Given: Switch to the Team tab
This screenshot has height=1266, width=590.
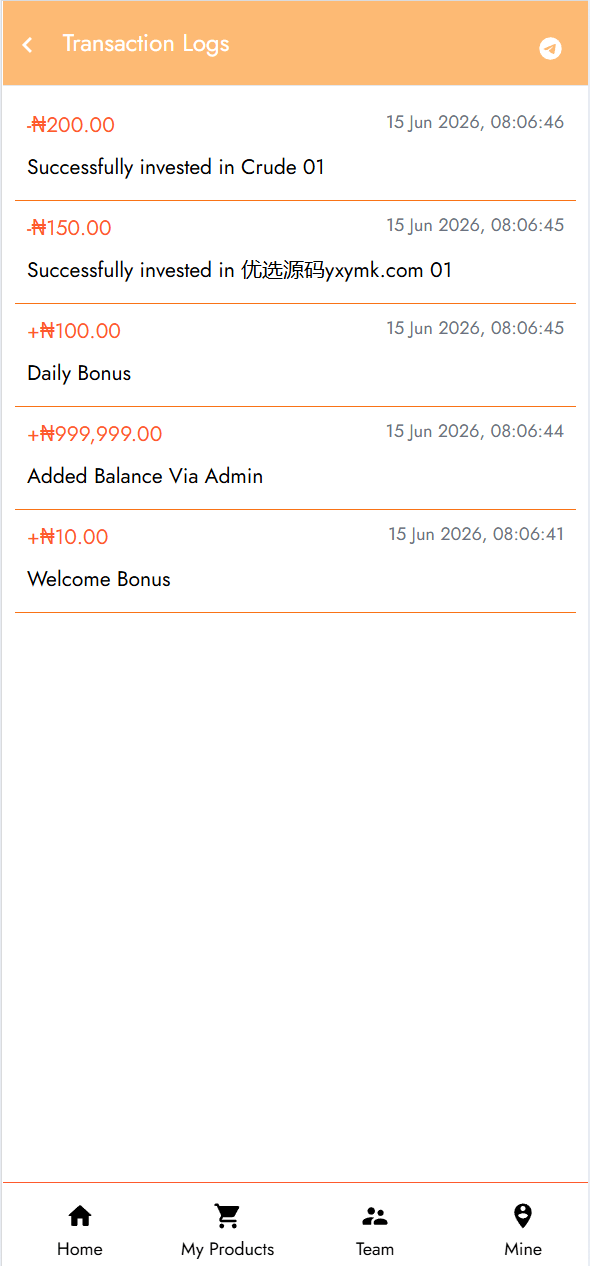Looking at the screenshot, I should 375,1230.
